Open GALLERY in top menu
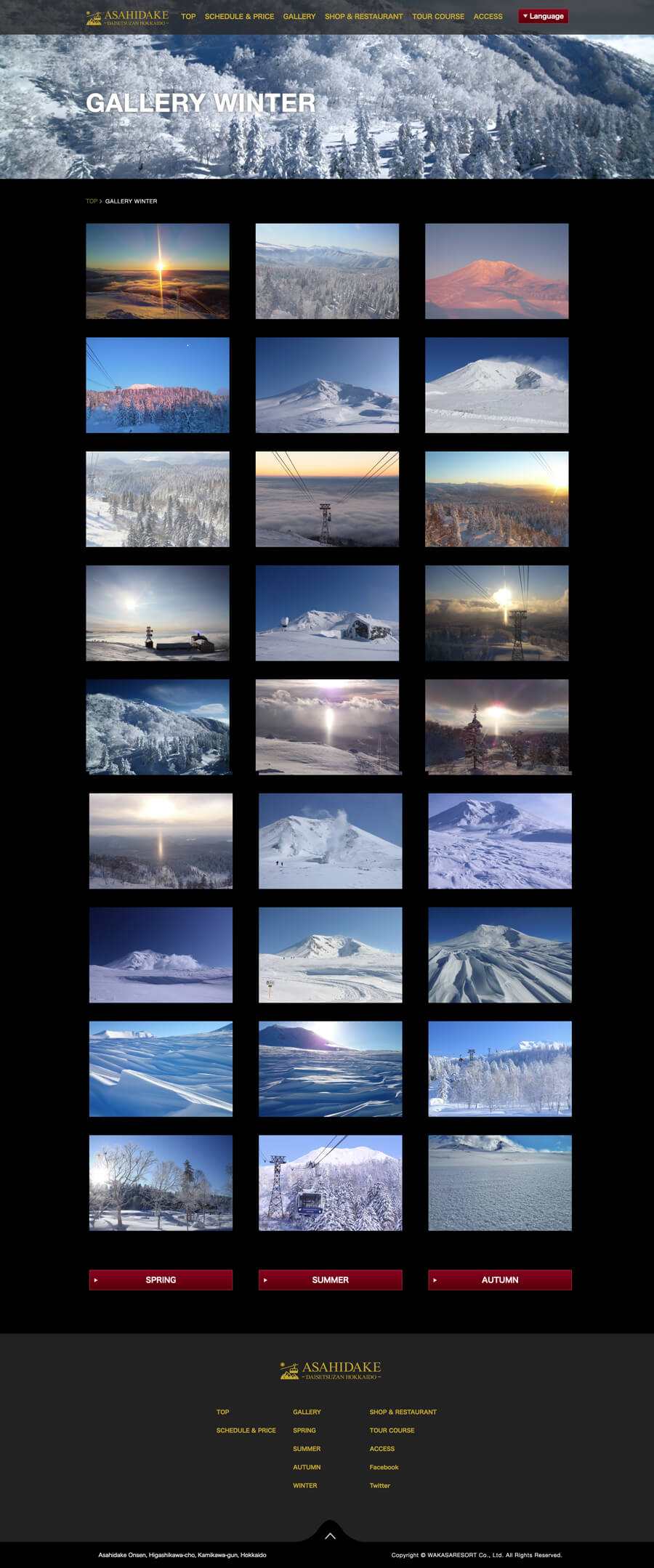Viewport: 654px width, 1568px height. (299, 16)
